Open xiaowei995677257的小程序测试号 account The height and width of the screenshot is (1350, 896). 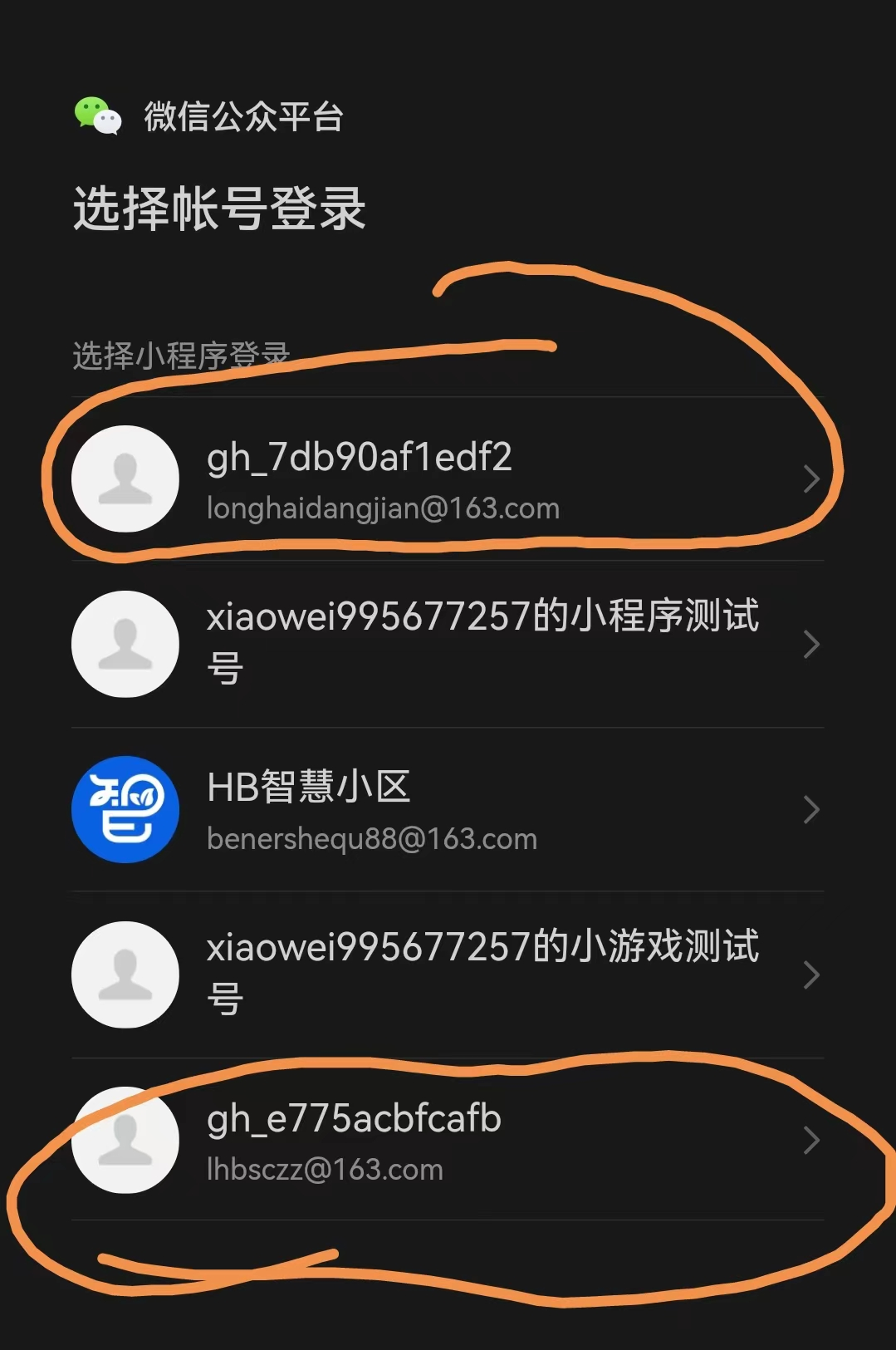447,644
